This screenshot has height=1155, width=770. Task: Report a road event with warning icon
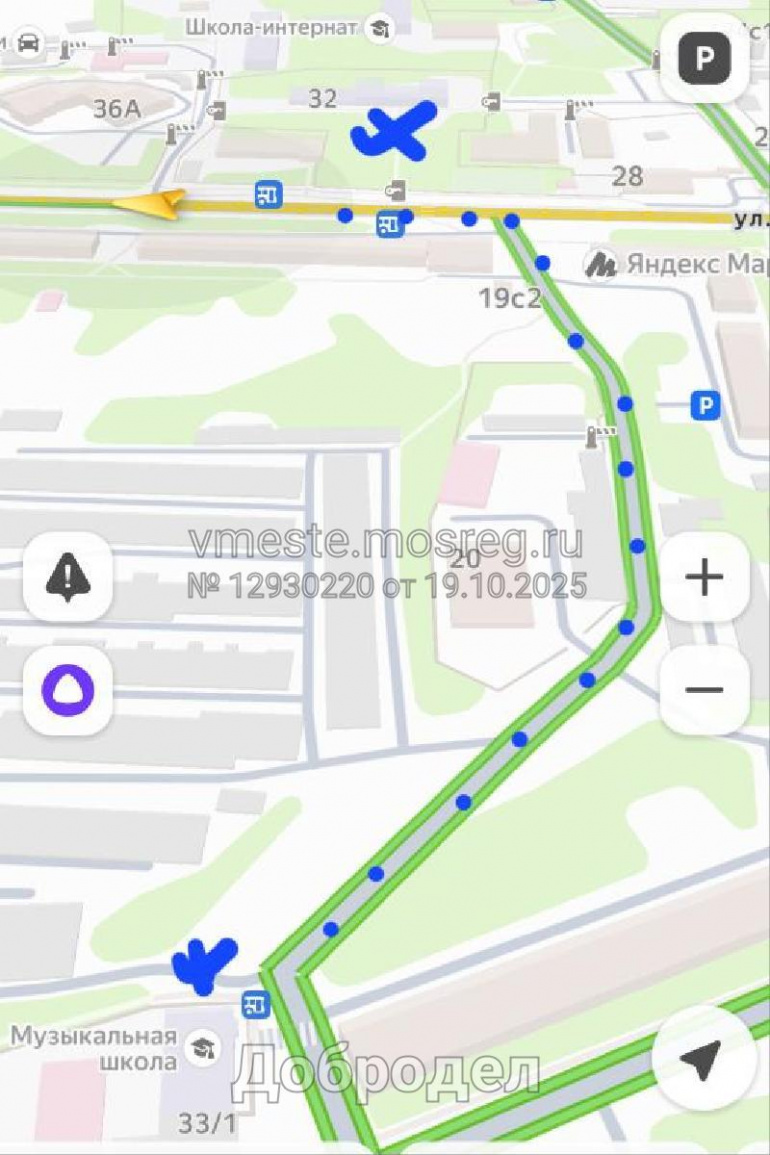pos(68,577)
